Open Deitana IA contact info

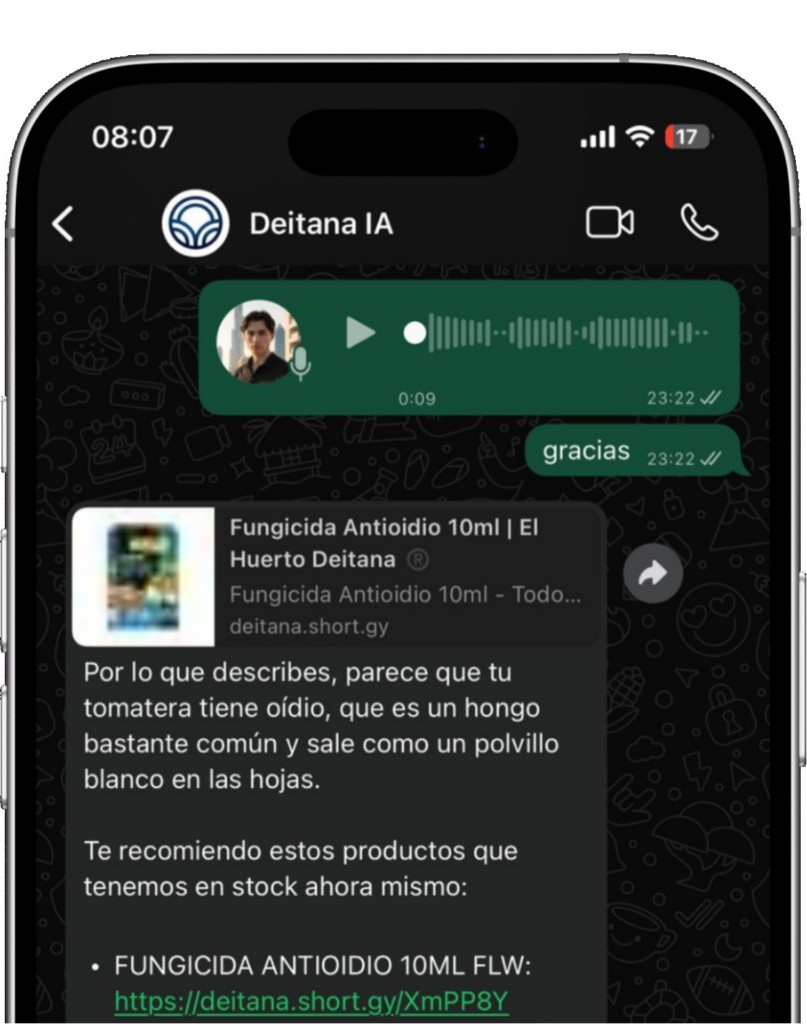[320, 224]
